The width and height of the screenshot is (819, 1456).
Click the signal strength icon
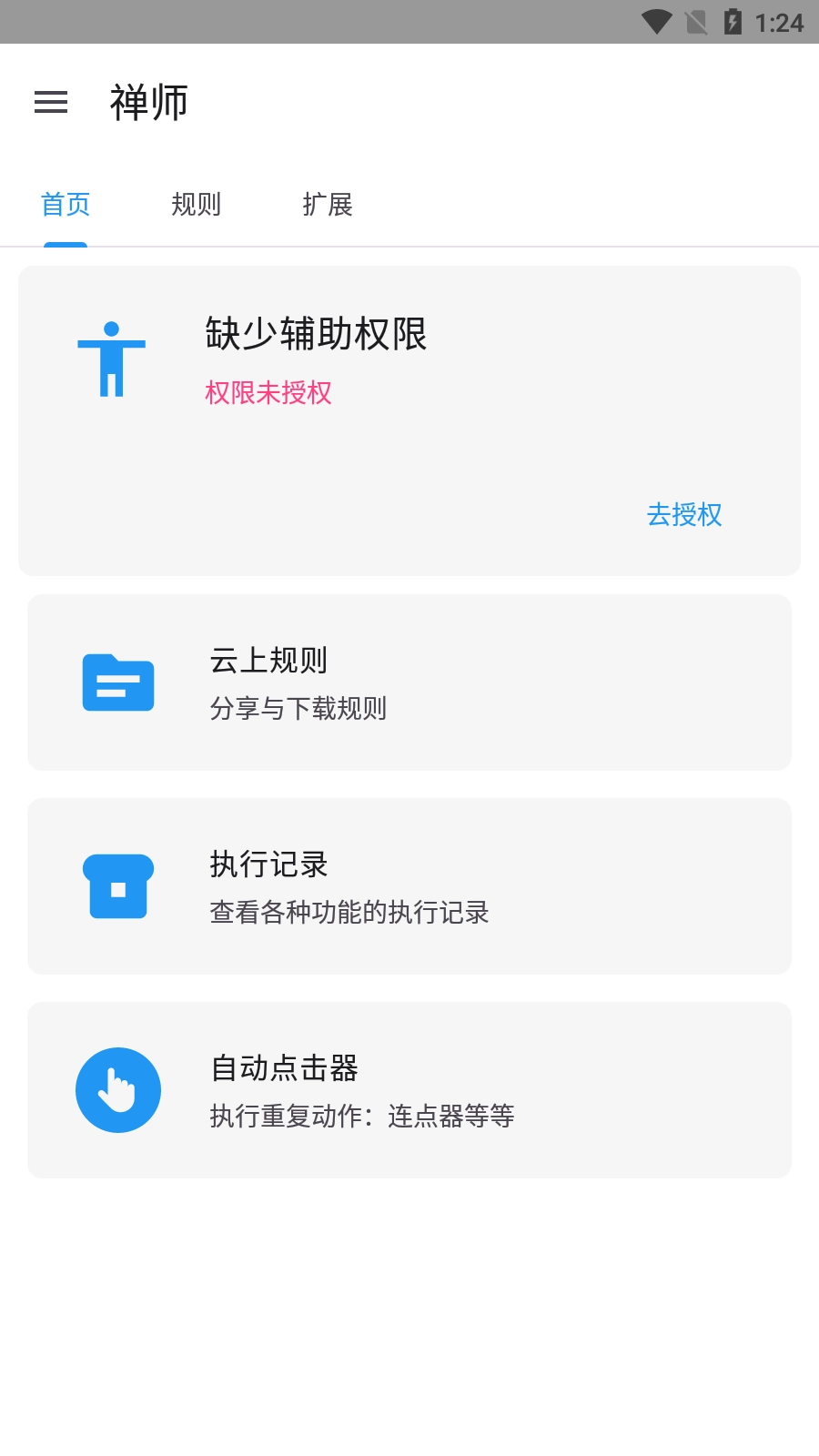click(x=694, y=22)
